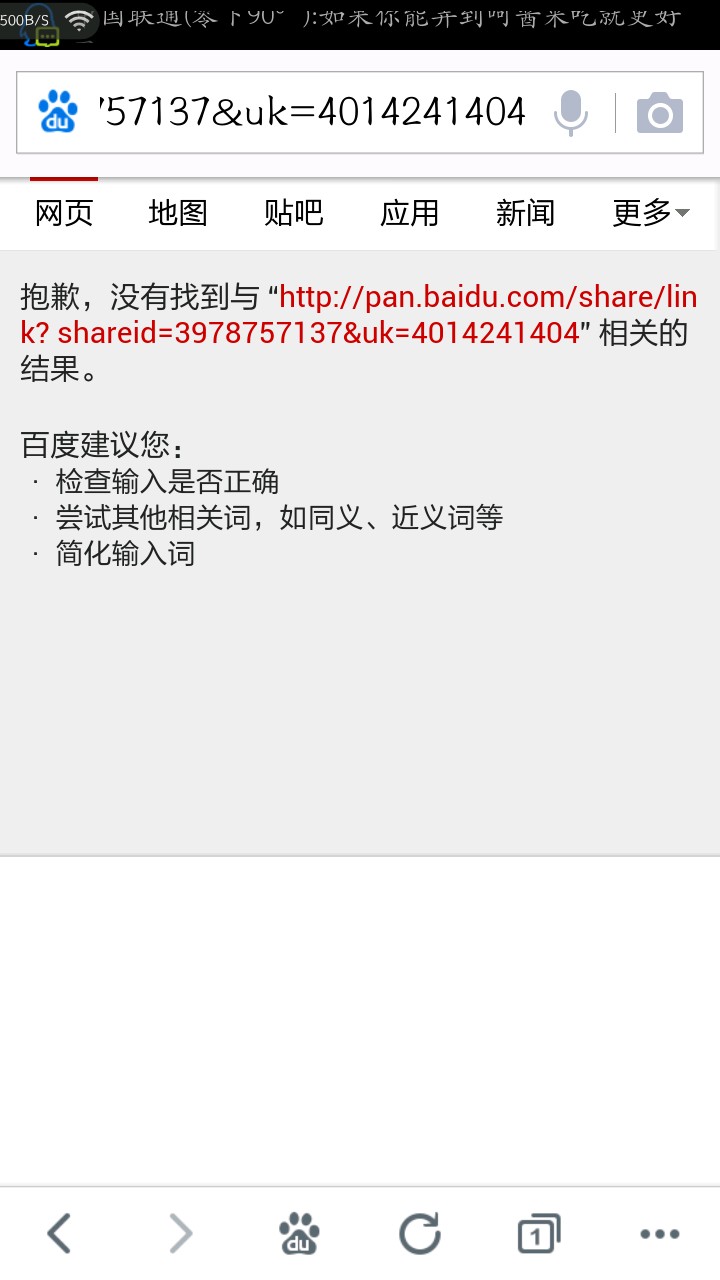Open the three-dot browser menu
The width and height of the screenshot is (720, 1280).
click(x=659, y=1233)
